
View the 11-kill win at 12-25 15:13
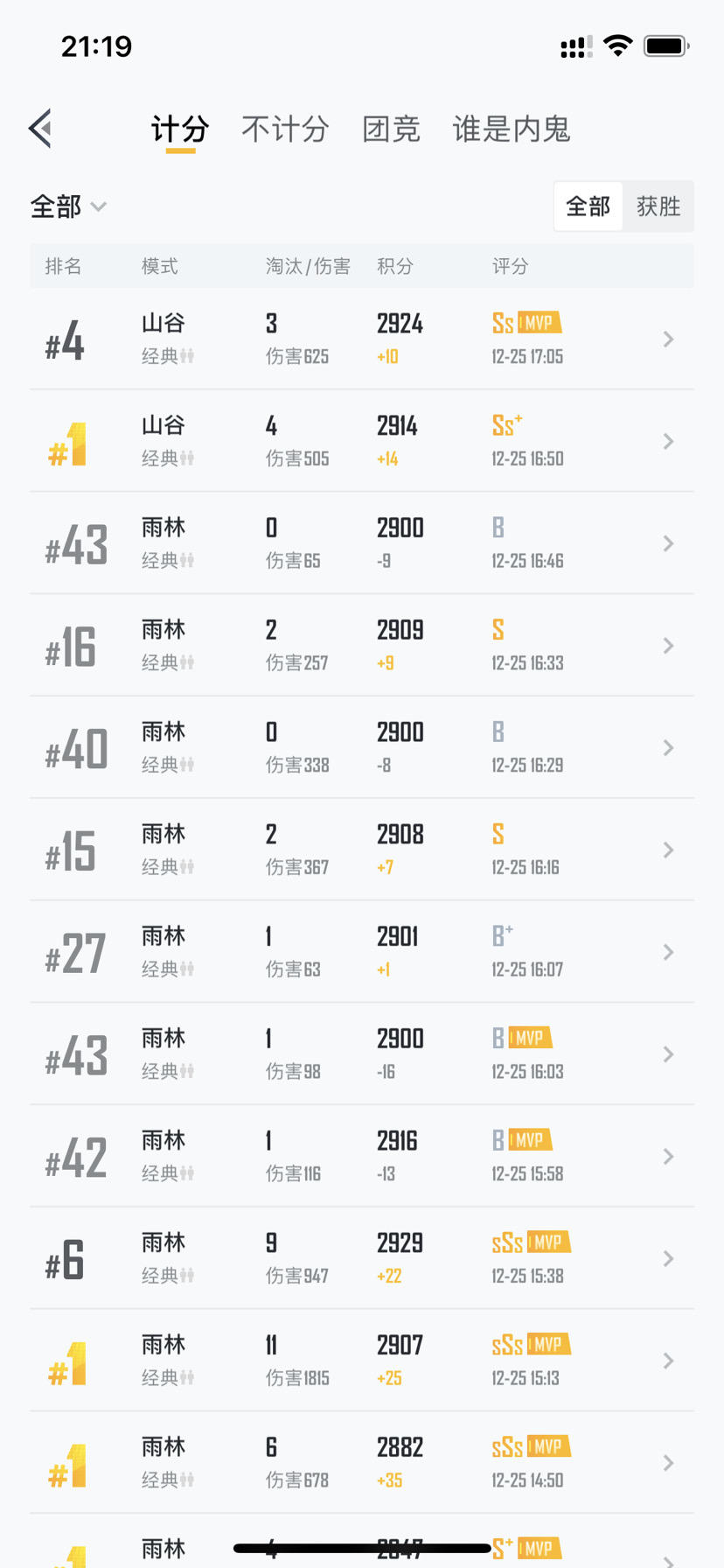(x=362, y=1361)
